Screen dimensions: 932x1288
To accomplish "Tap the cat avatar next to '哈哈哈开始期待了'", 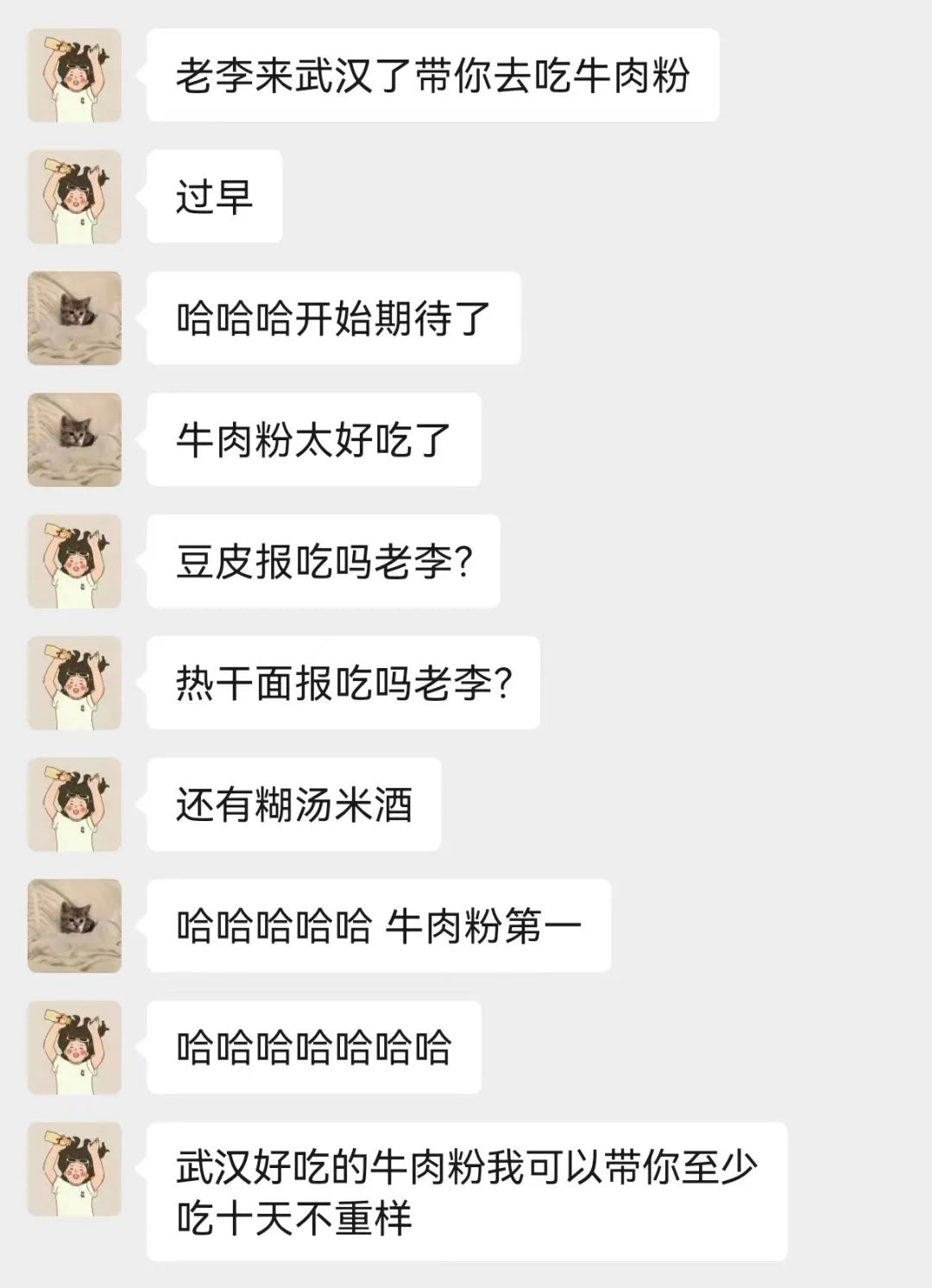I will point(74,318).
